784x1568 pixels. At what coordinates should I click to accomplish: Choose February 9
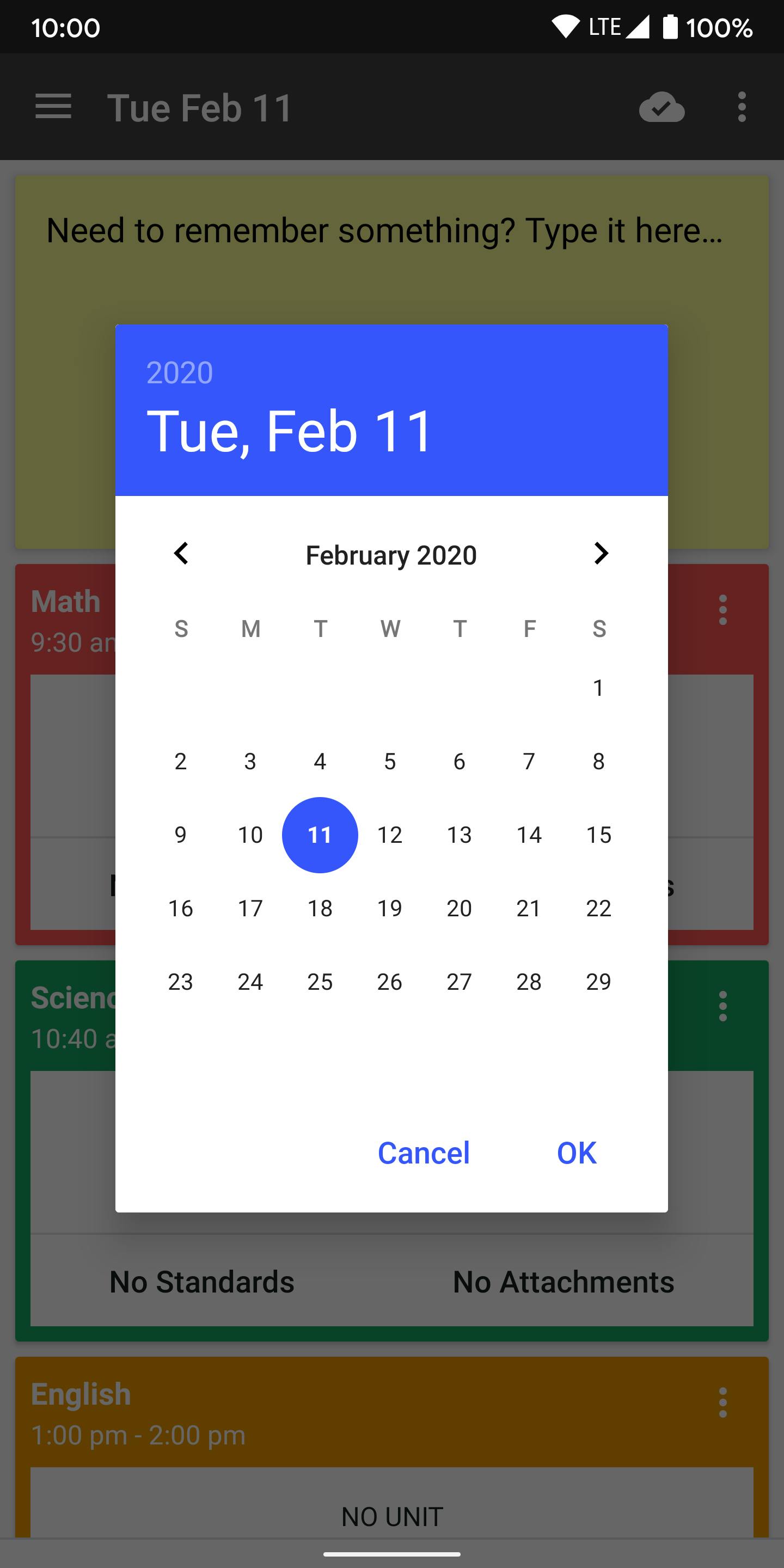181,835
